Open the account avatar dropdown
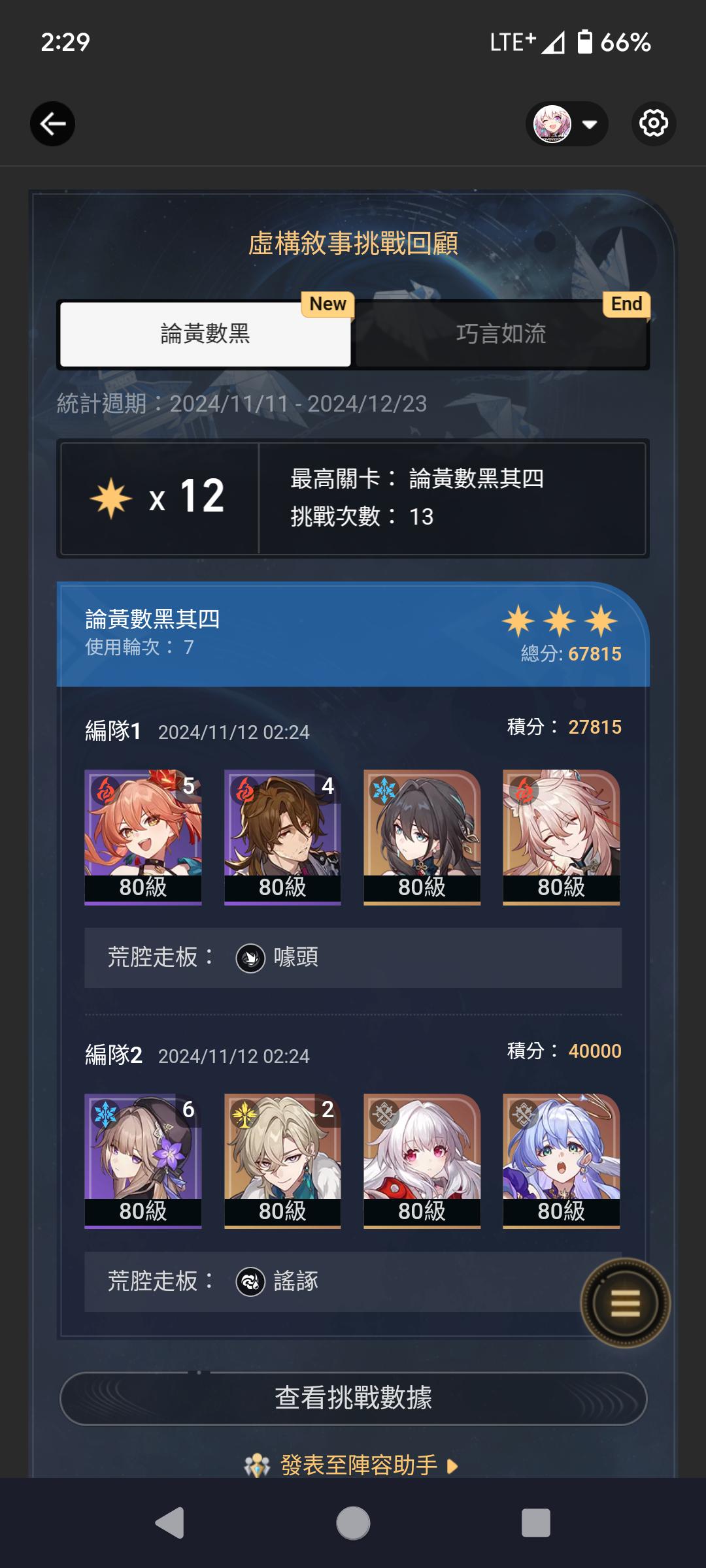 [x=566, y=123]
